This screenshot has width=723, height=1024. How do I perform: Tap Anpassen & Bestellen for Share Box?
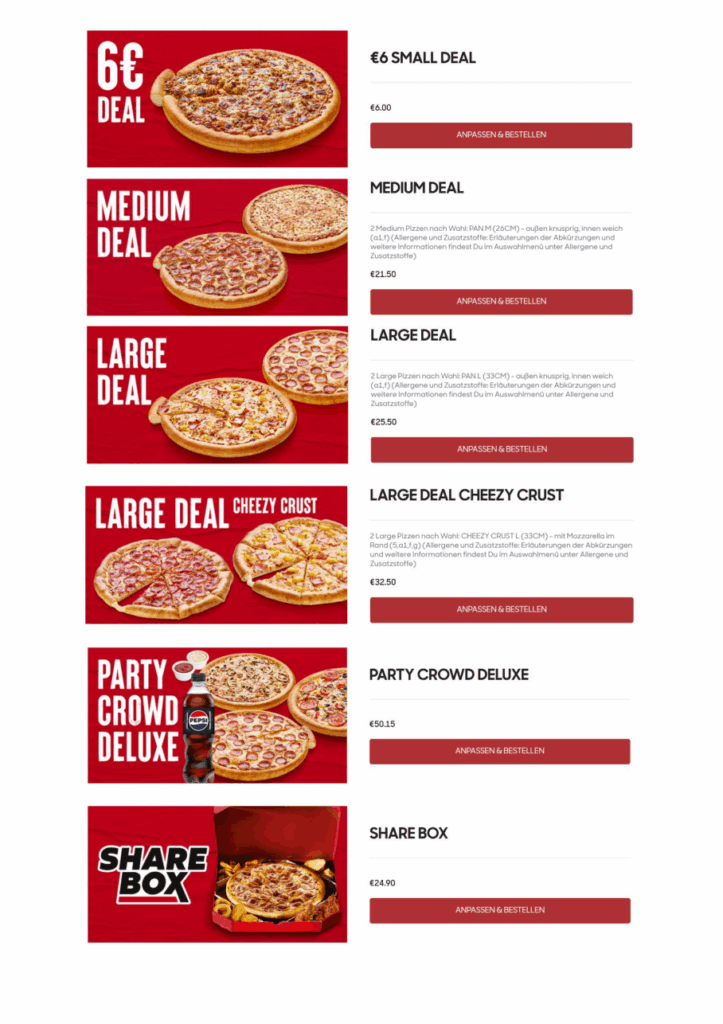coord(499,910)
